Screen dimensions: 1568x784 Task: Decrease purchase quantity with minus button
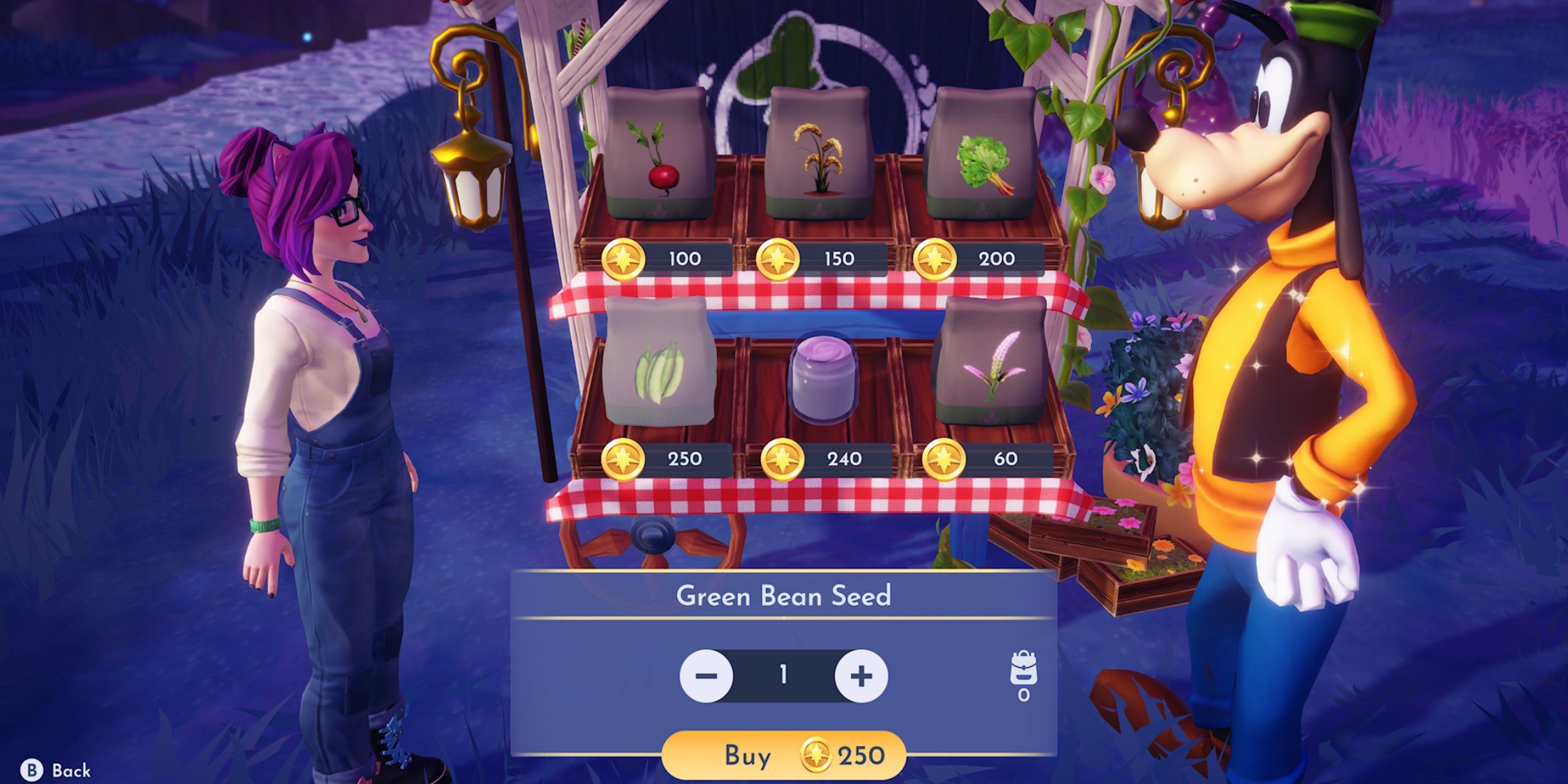(706, 676)
